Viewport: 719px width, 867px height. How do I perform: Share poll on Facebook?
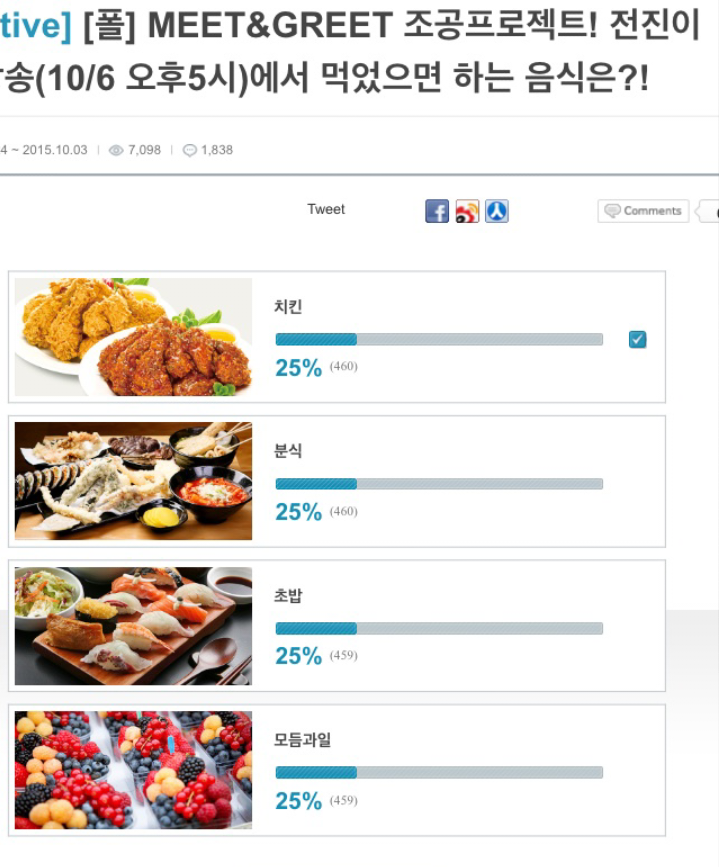[x=437, y=211]
